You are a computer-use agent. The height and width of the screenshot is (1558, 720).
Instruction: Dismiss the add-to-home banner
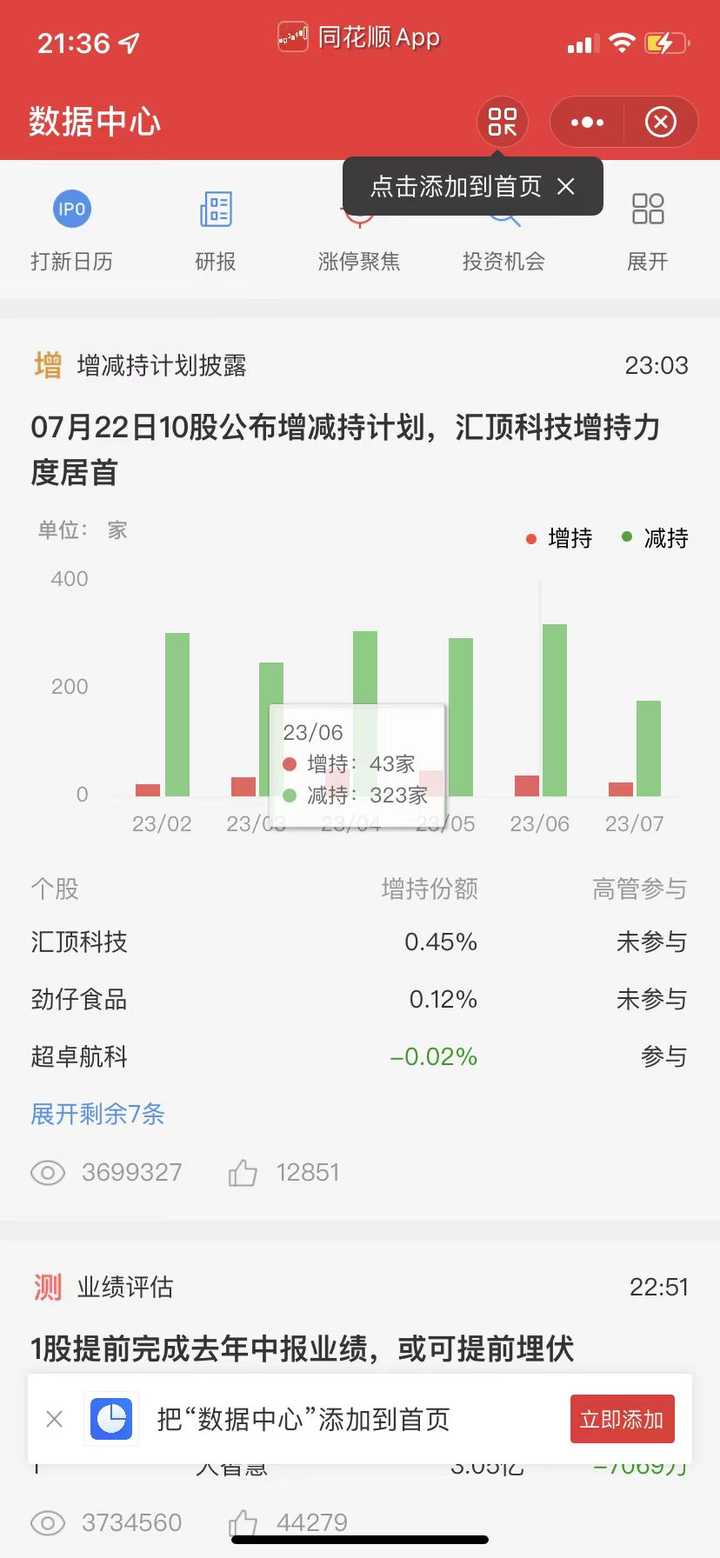[x=54, y=1419]
